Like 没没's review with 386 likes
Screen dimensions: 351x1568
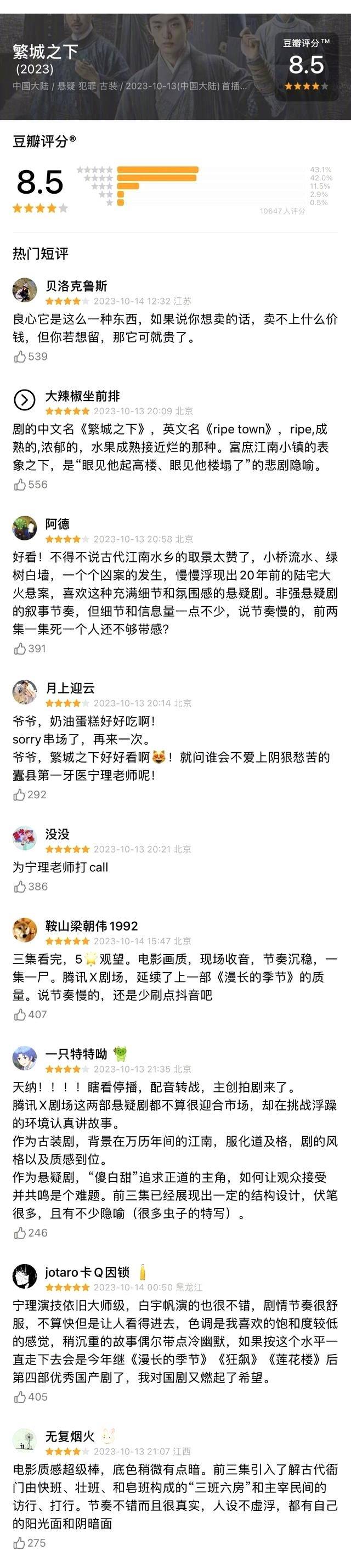tap(20, 887)
